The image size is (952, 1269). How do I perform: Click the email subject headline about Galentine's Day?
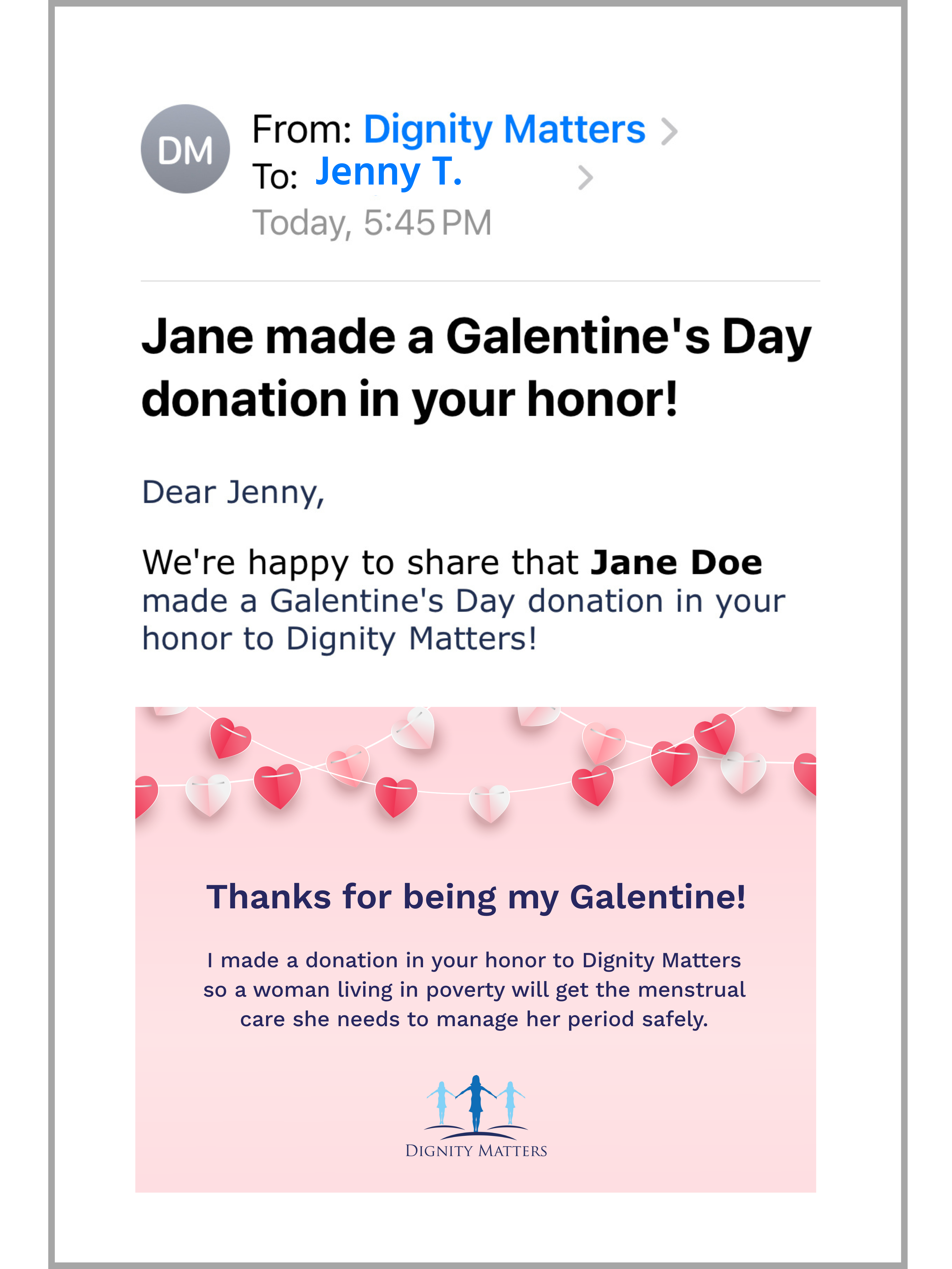pyautogui.click(x=475, y=367)
